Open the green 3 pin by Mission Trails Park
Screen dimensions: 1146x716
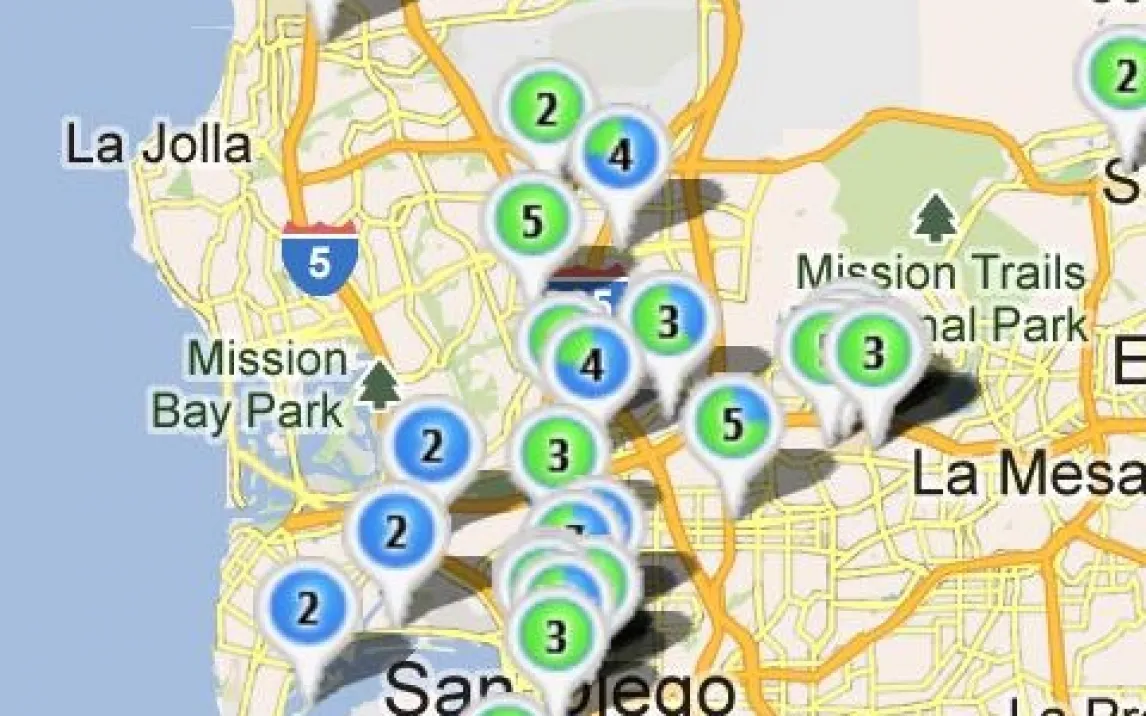coord(874,352)
